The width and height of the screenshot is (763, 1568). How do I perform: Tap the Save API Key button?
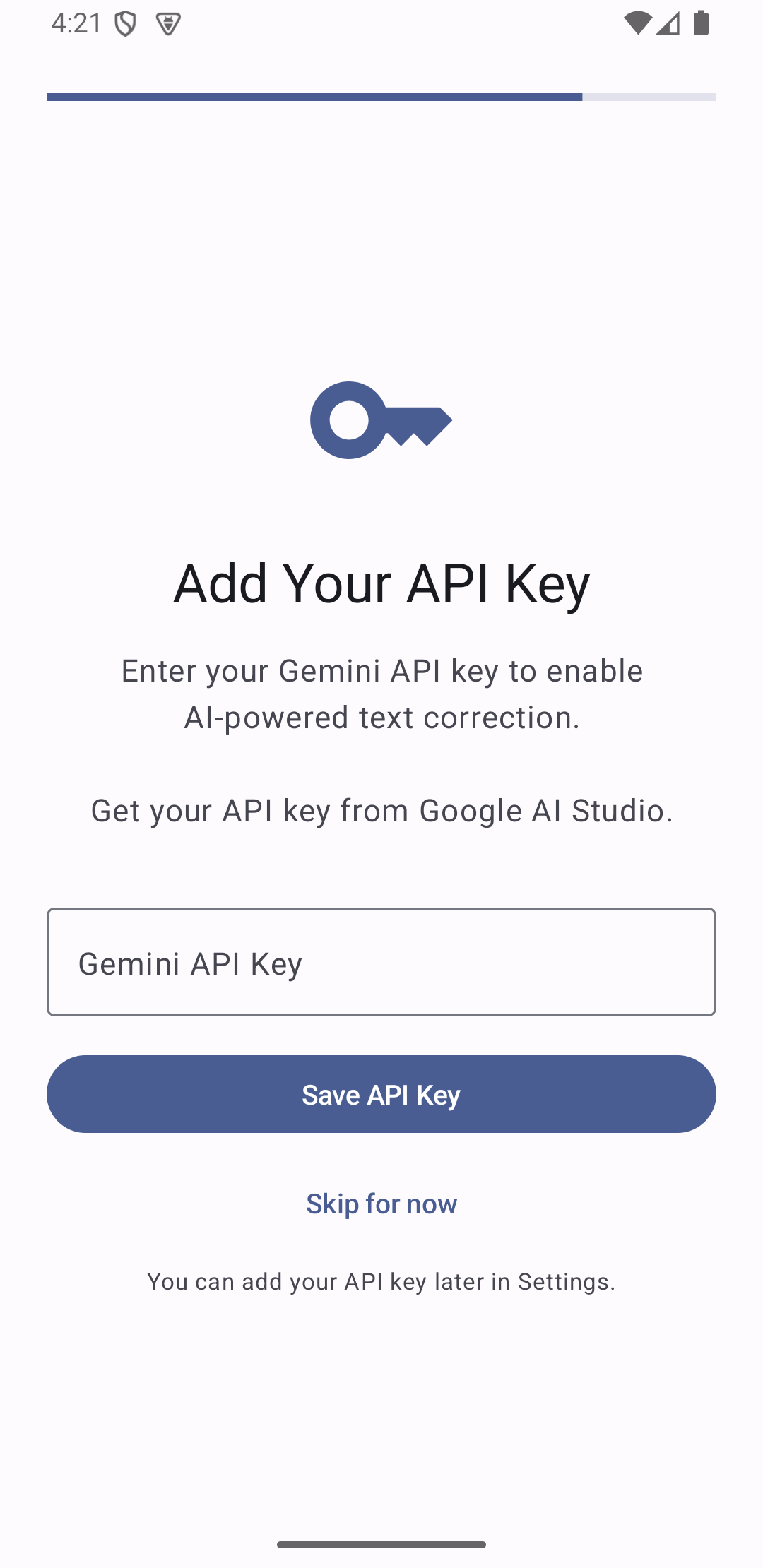[x=381, y=1094]
